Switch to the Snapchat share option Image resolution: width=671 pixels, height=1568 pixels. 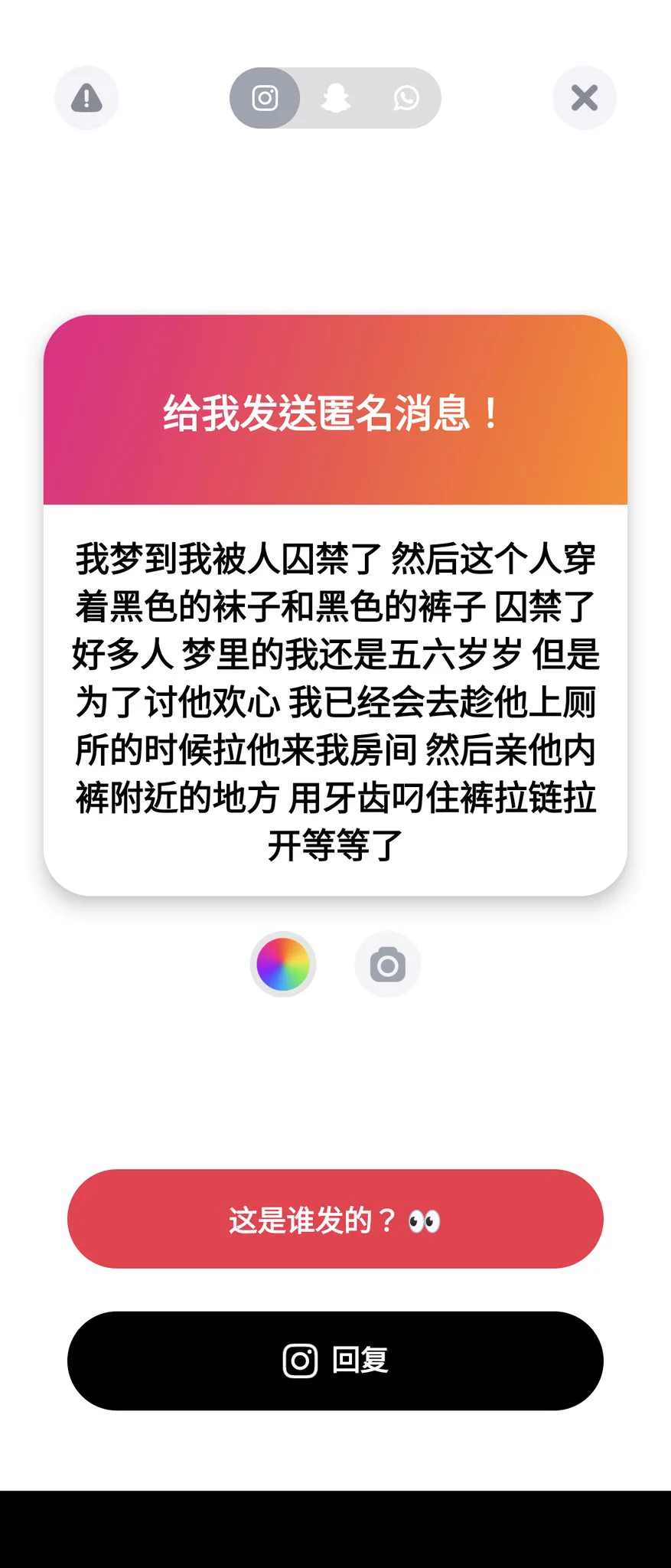coord(336,98)
